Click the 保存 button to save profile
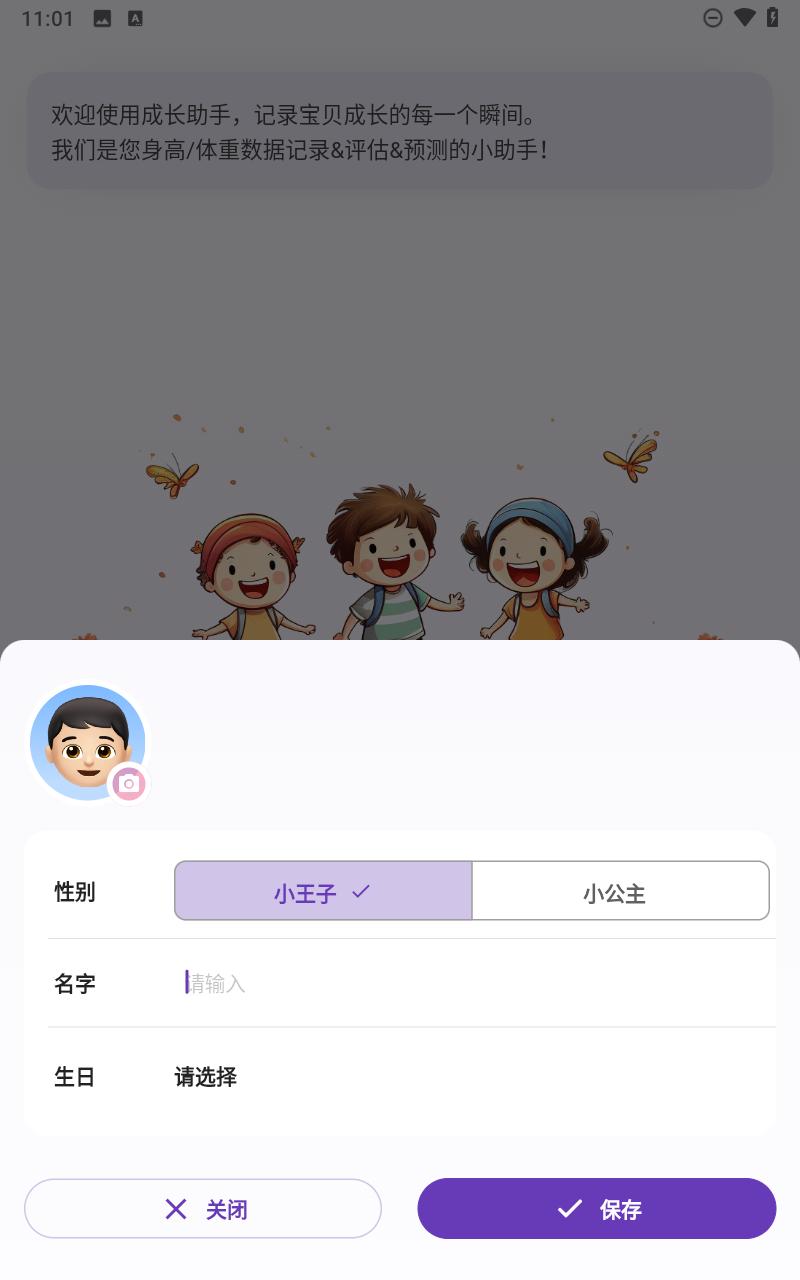The width and height of the screenshot is (800, 1280). pos(597,1208)
